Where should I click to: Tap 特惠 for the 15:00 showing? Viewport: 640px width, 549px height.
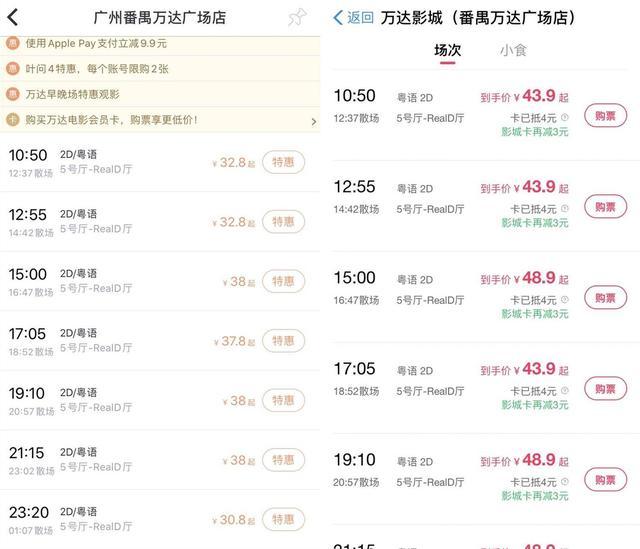(x=283, y=282)
